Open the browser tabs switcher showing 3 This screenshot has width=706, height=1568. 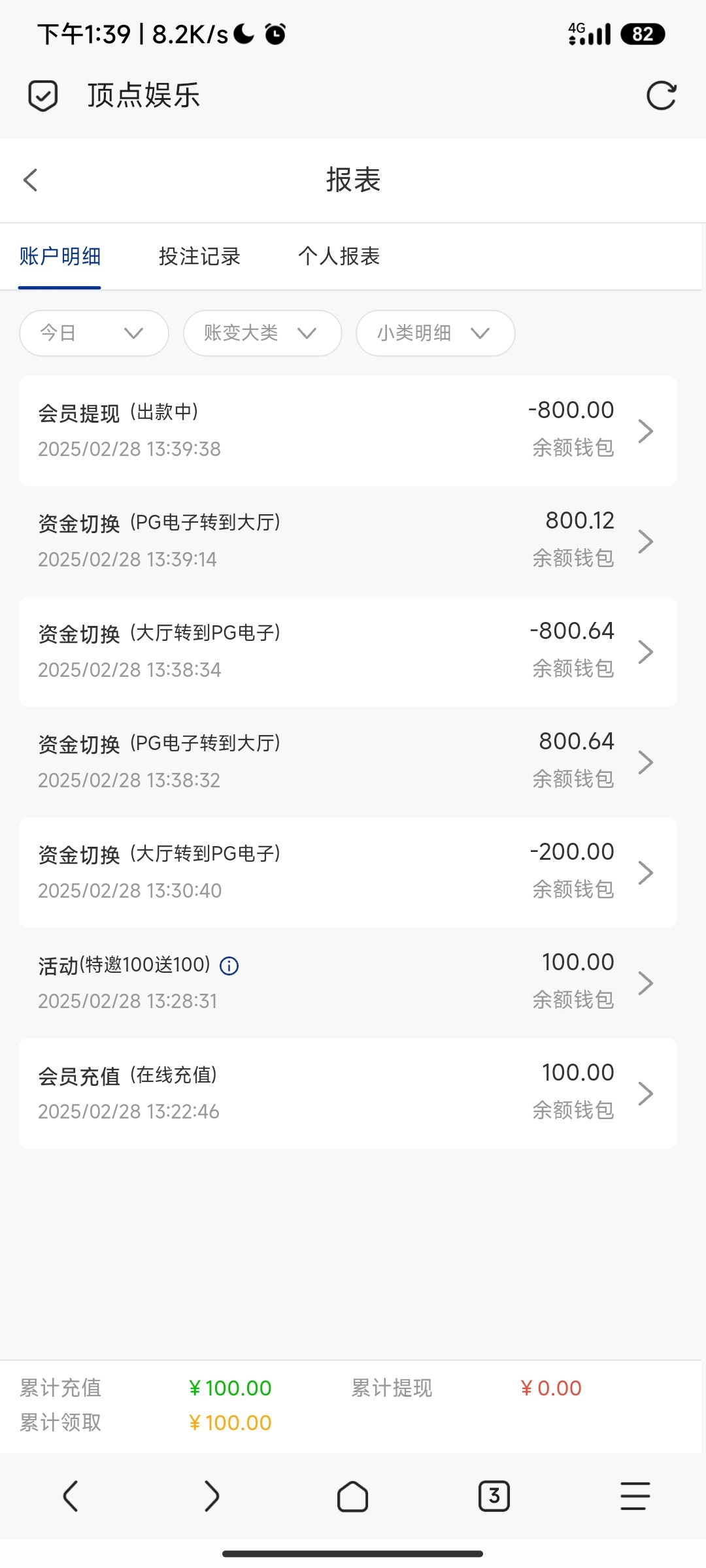tap(494, 1496)
